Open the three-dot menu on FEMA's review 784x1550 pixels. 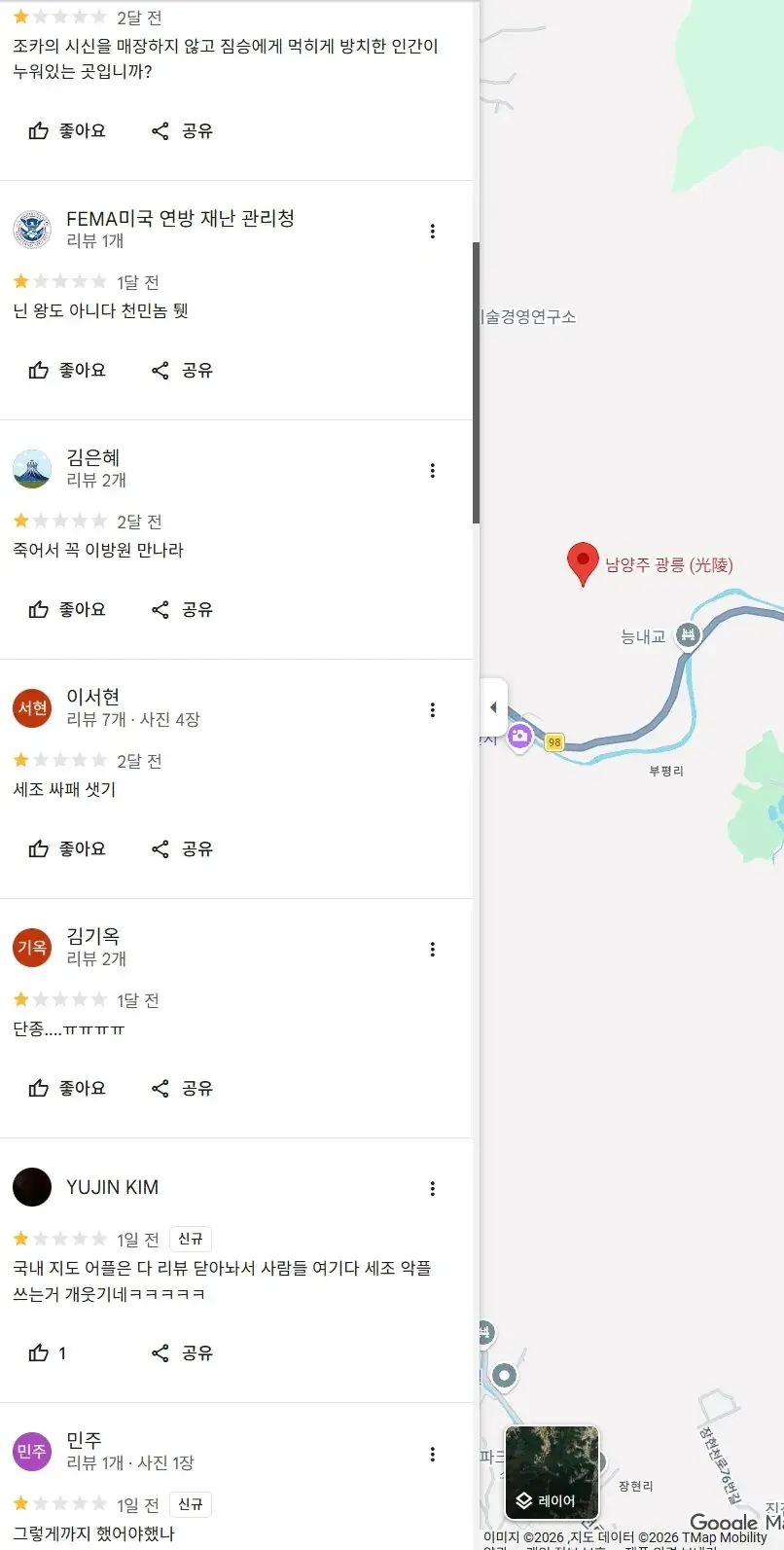click(432, 232)
